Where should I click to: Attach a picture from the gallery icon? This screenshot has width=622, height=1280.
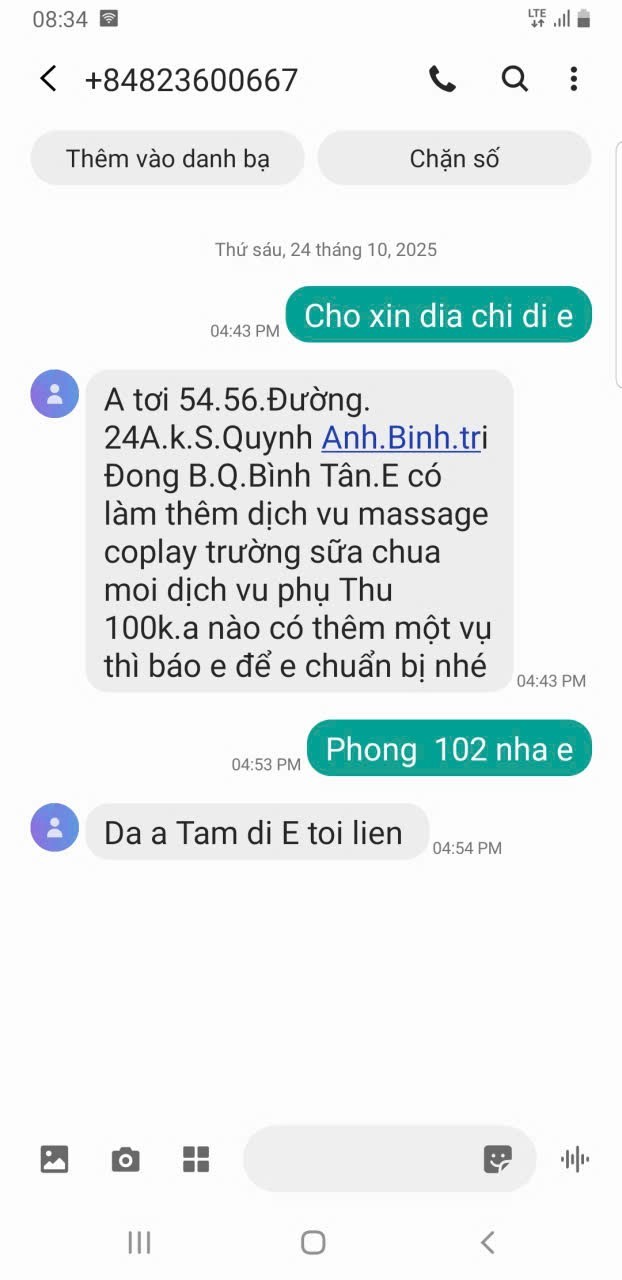(54, 1159)
